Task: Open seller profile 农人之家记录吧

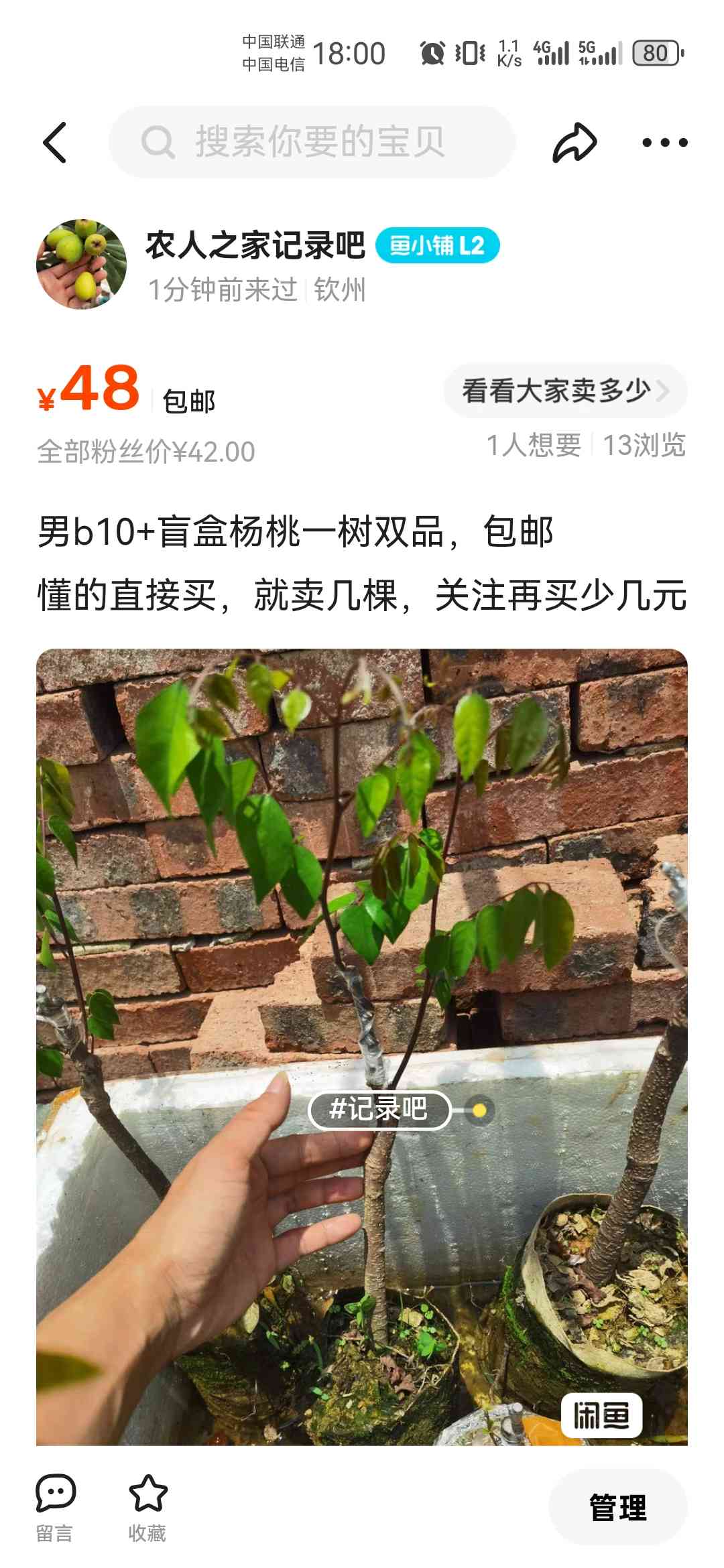Action: (255, 245)
